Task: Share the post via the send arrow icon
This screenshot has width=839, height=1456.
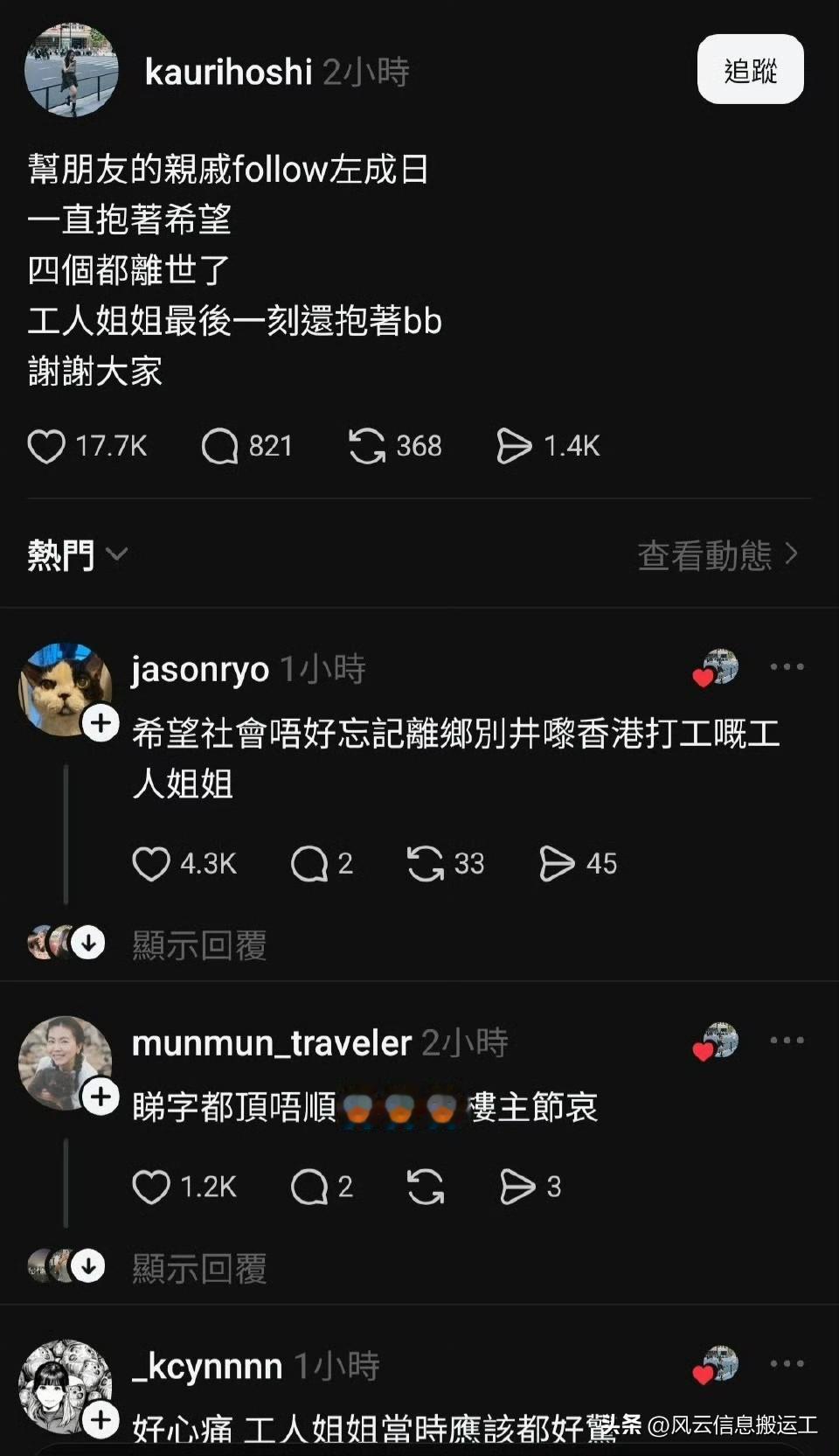Action: click(517, 446)
